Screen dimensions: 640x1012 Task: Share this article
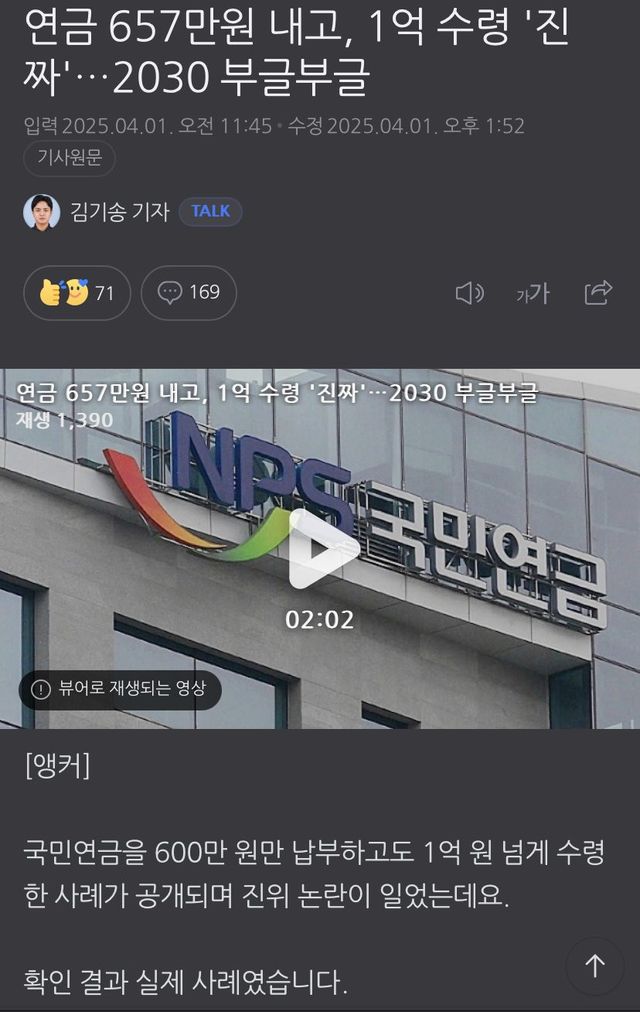597,293
